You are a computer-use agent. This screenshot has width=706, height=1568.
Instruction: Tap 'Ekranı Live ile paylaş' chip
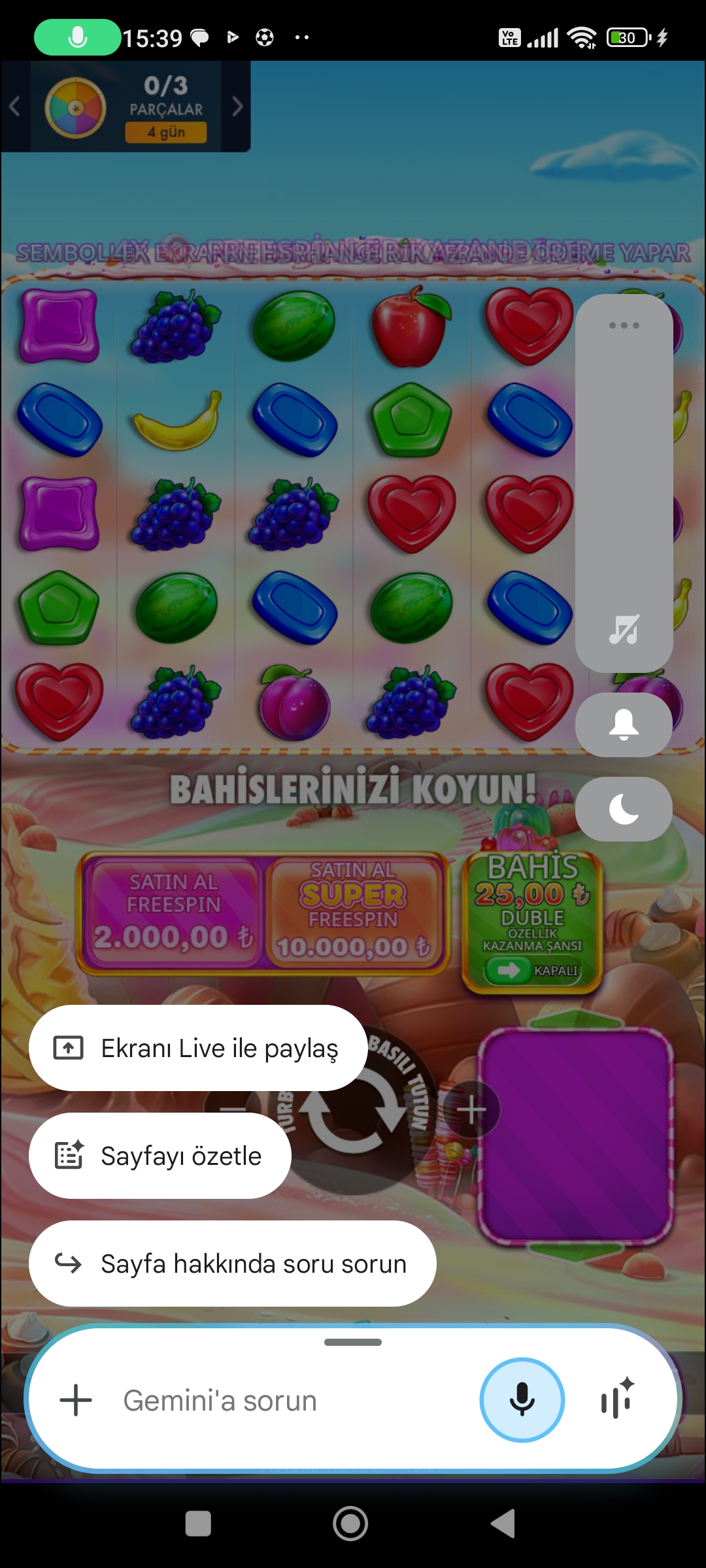point(197,1048)
